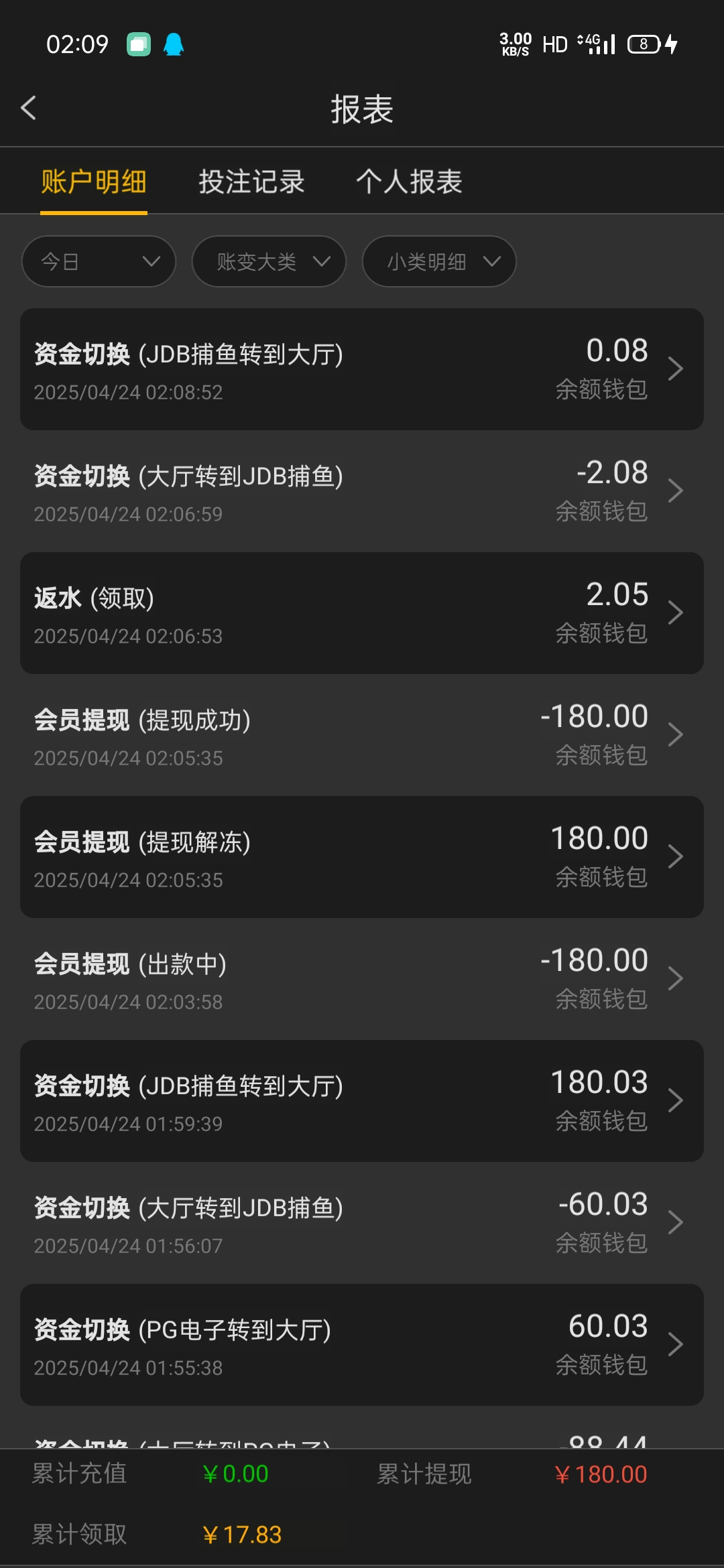Click the back arrow to leave 报表
Screen dimensions: 724x1568
coord(29,107)
